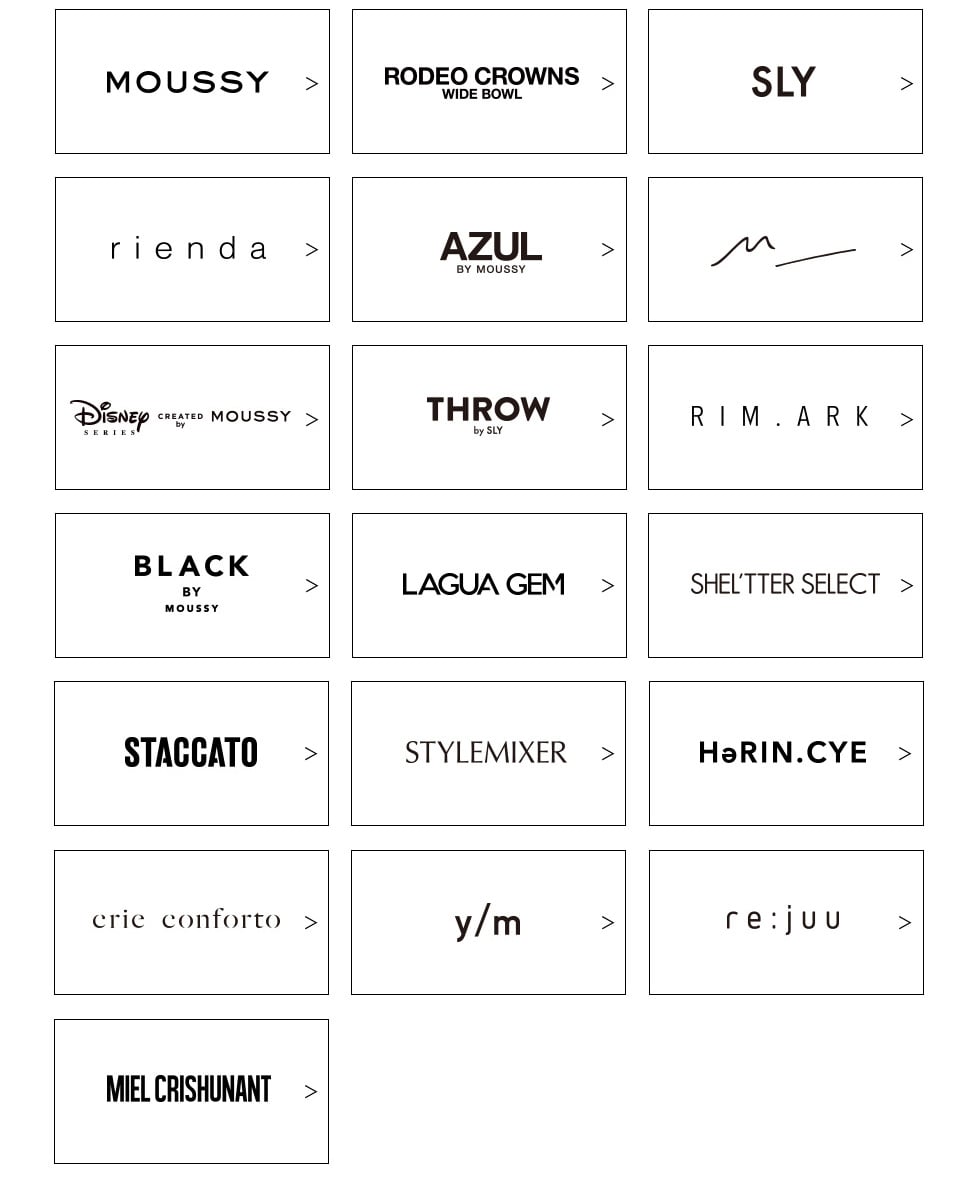Select the re:juu brand tile

786,922
